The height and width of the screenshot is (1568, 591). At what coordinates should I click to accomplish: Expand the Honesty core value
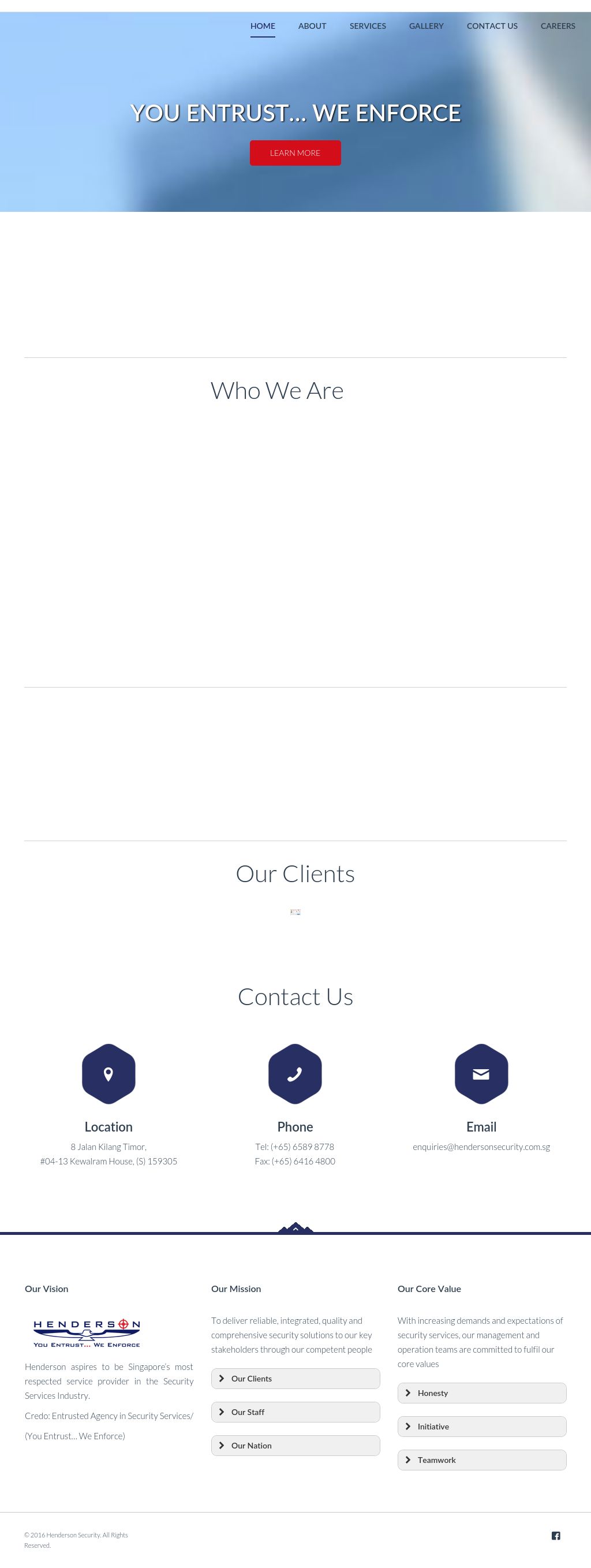pos(481,1392)
